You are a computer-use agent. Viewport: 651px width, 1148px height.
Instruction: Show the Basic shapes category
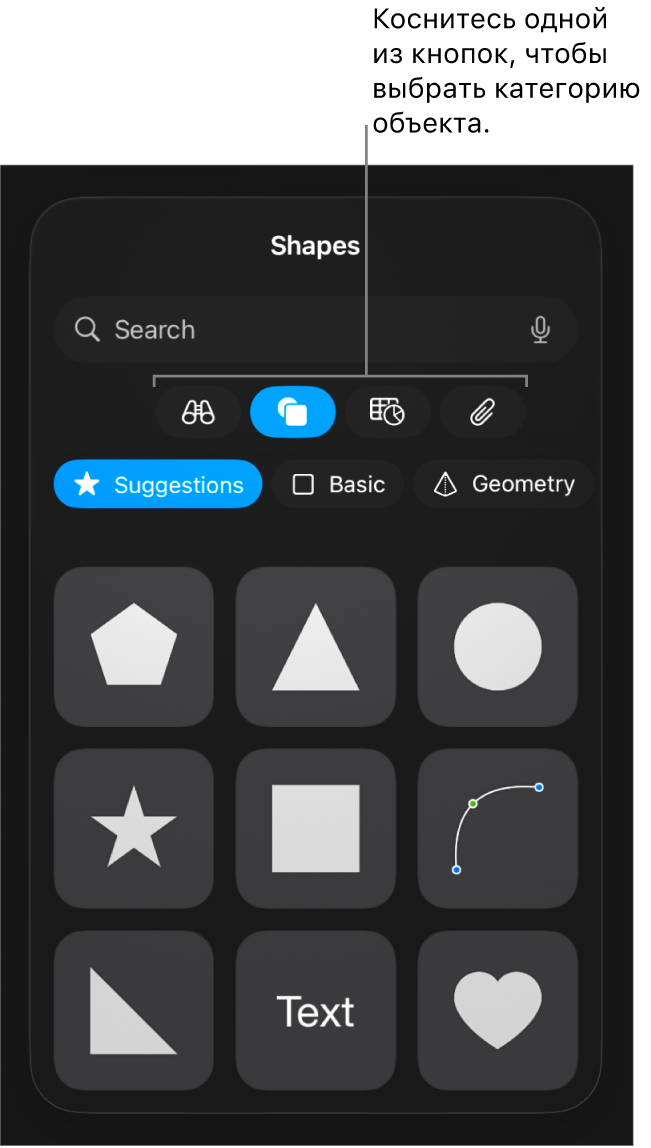pos(338,485)
